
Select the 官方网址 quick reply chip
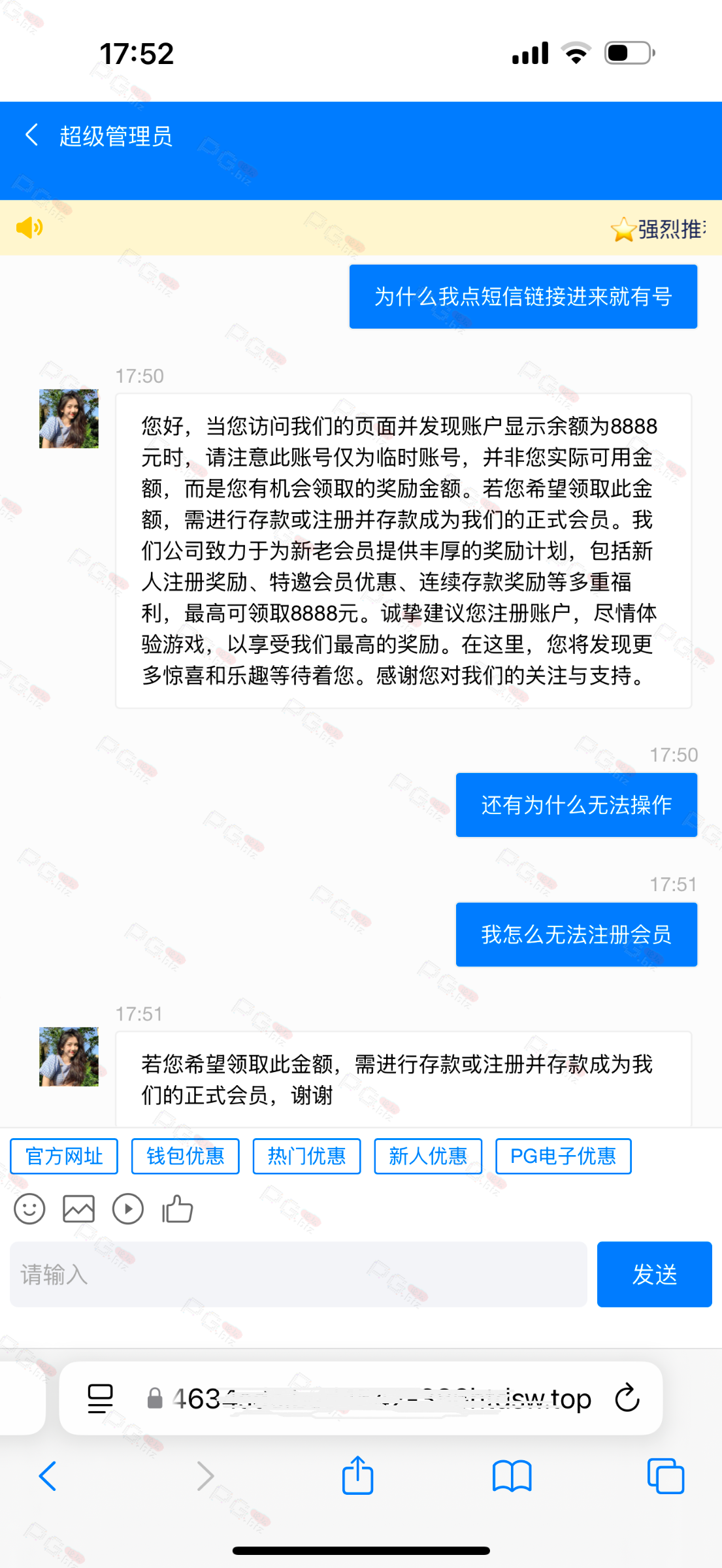pos(64,1156)
